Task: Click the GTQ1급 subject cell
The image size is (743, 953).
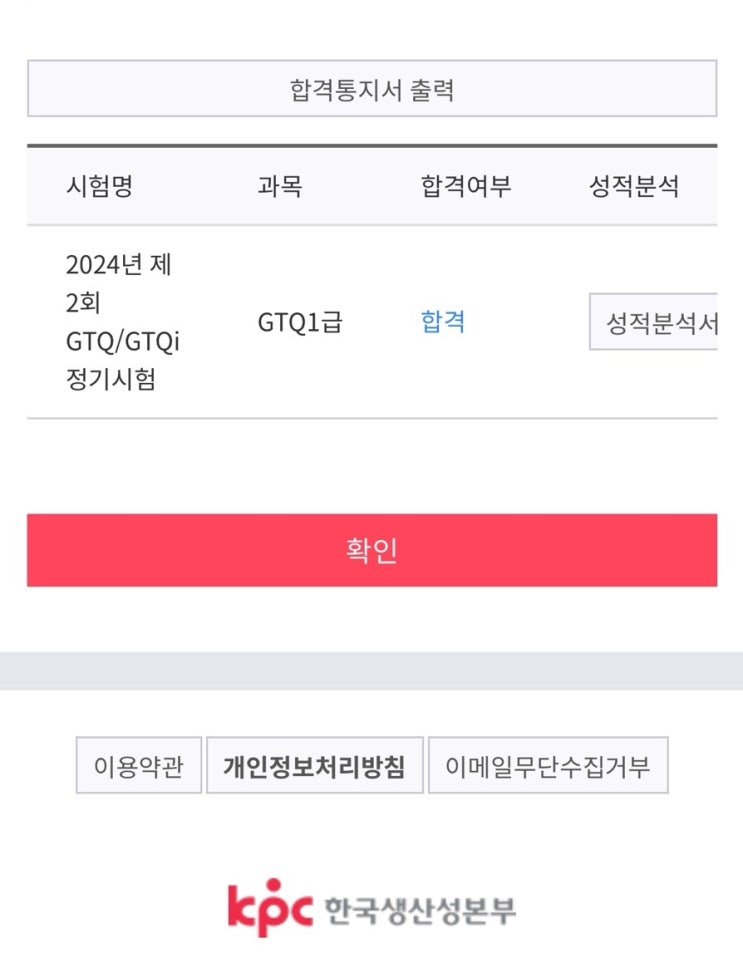Action: coord(299,323)
